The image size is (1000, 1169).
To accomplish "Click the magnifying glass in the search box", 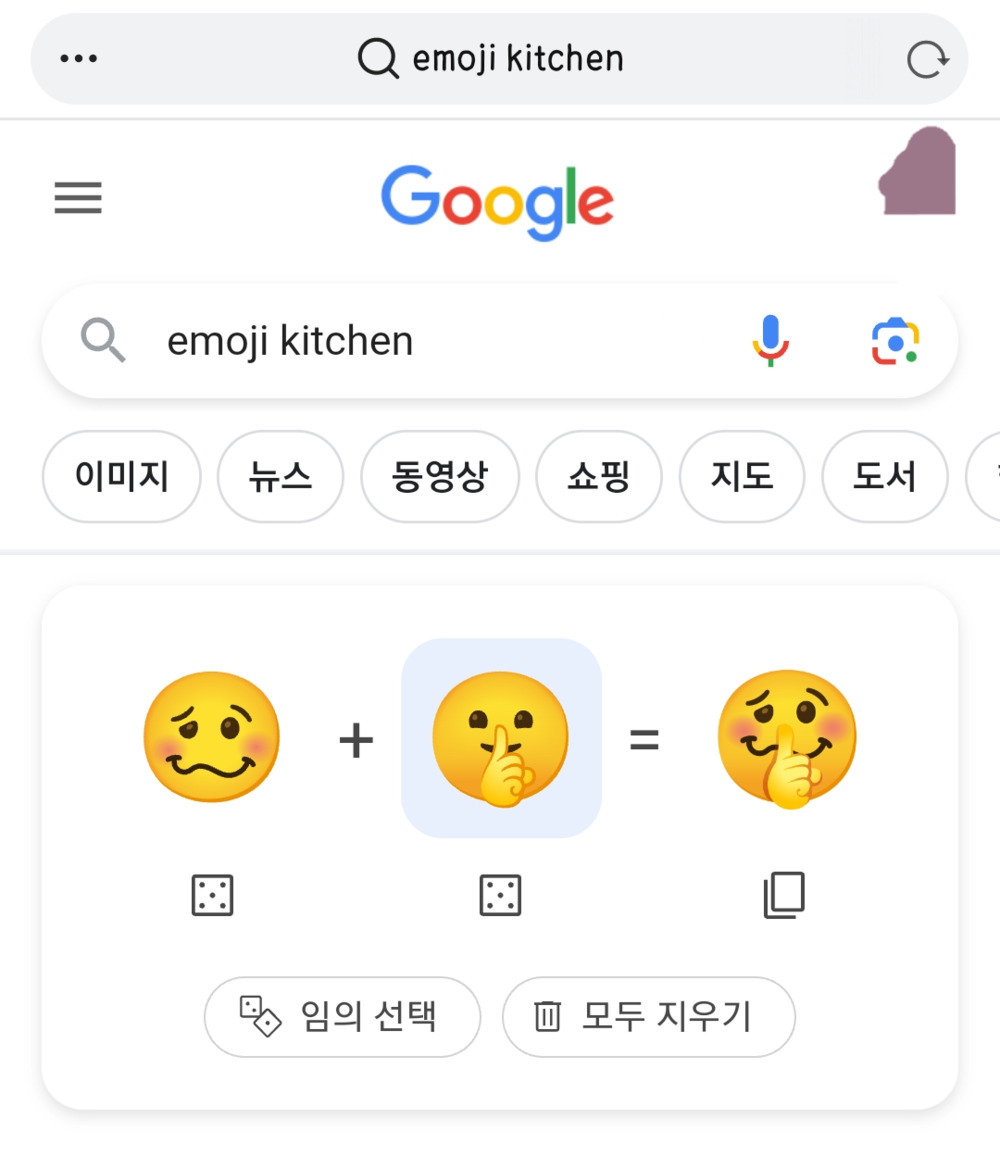I will [103, 341].
